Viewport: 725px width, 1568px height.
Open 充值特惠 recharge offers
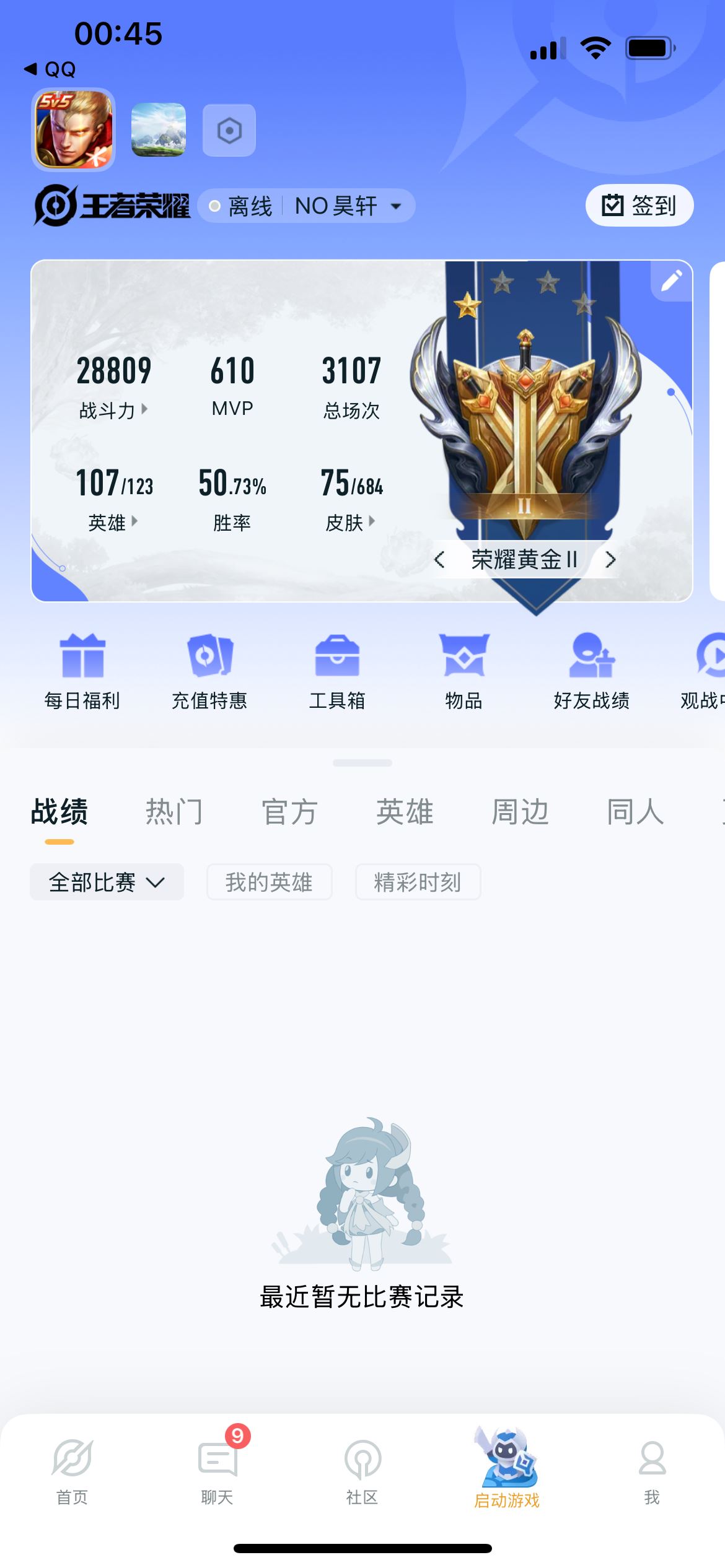(x=209, y=671)
